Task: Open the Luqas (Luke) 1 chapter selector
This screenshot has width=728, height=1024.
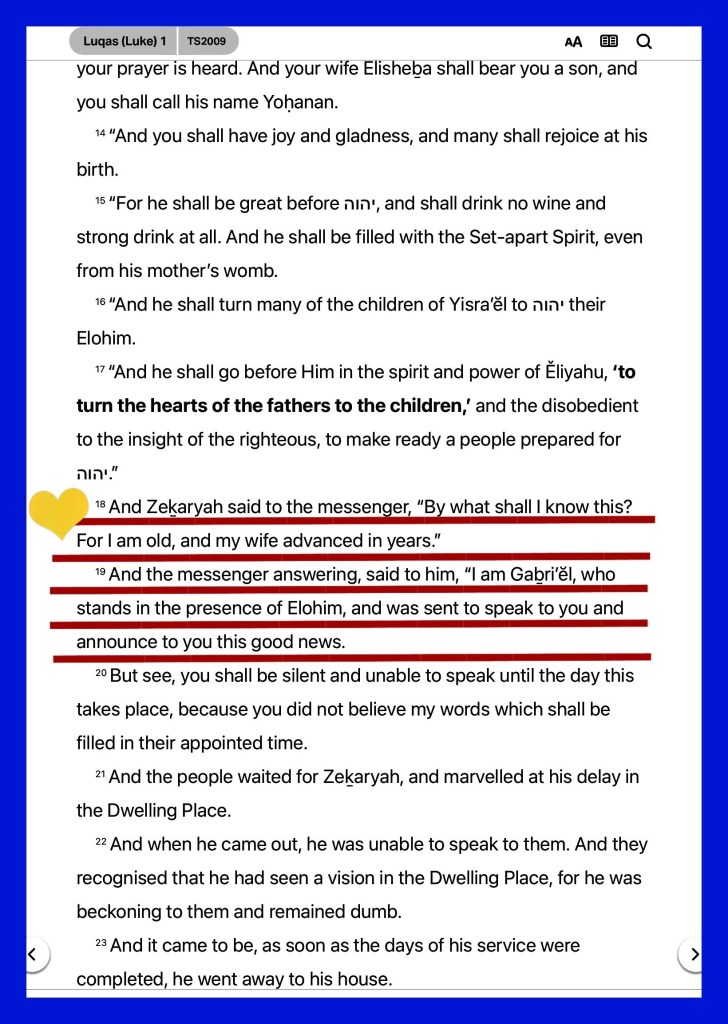Action: (x=123, y=41)
